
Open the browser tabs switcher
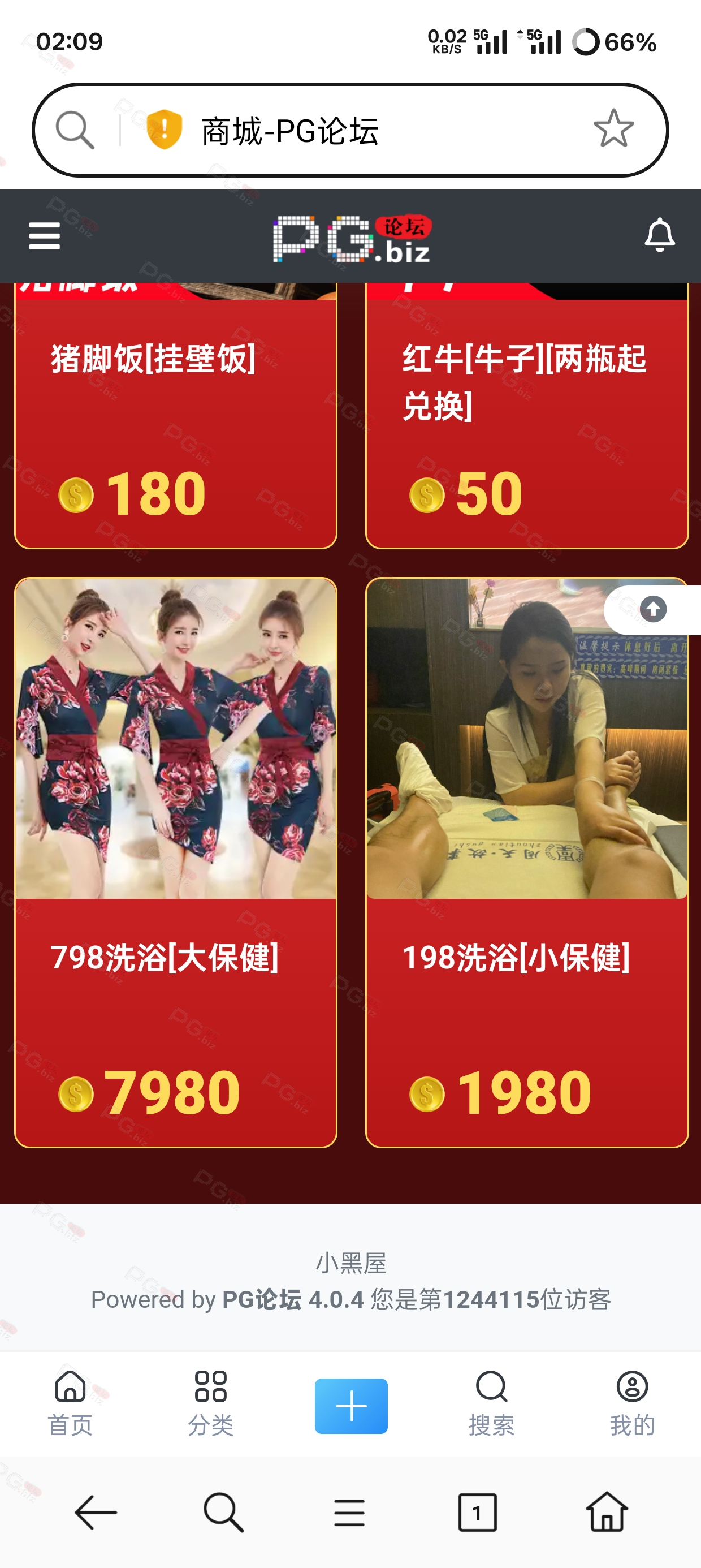click(x=478, y=1513)
